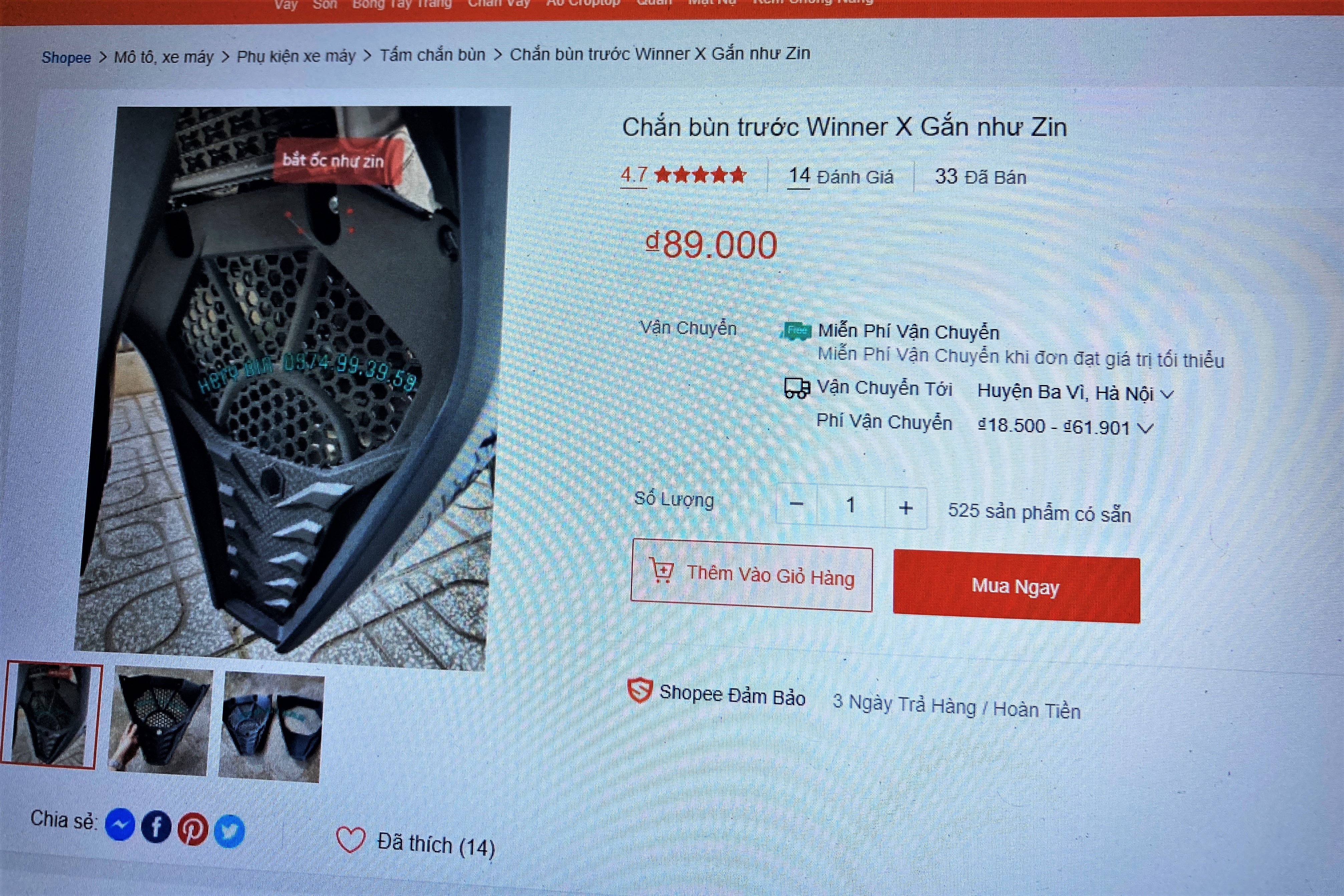Decrease quantity with minus button
This screenshot has height=896, width=1344.
pyautogui.click(x=796, y=505)
